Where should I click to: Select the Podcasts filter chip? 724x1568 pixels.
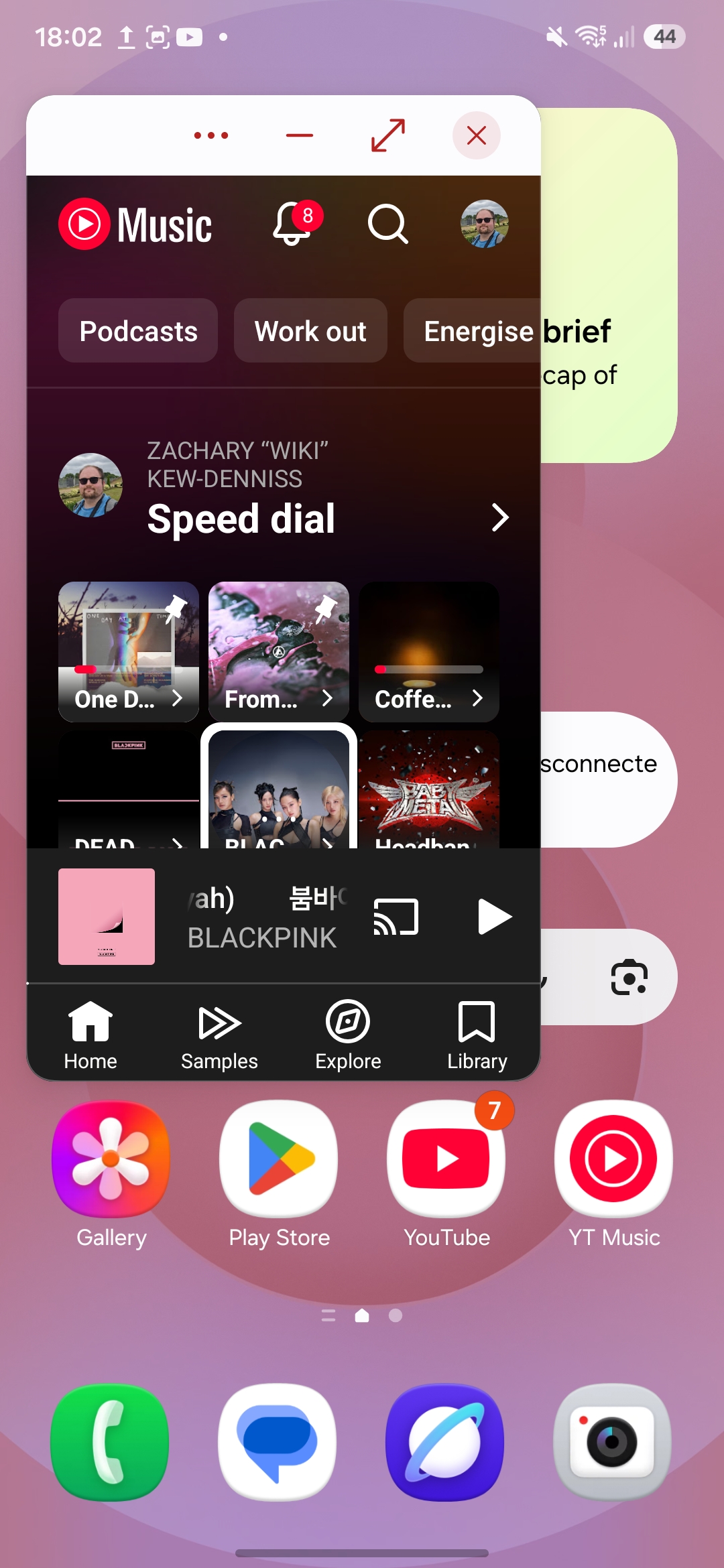coord(138,330)
